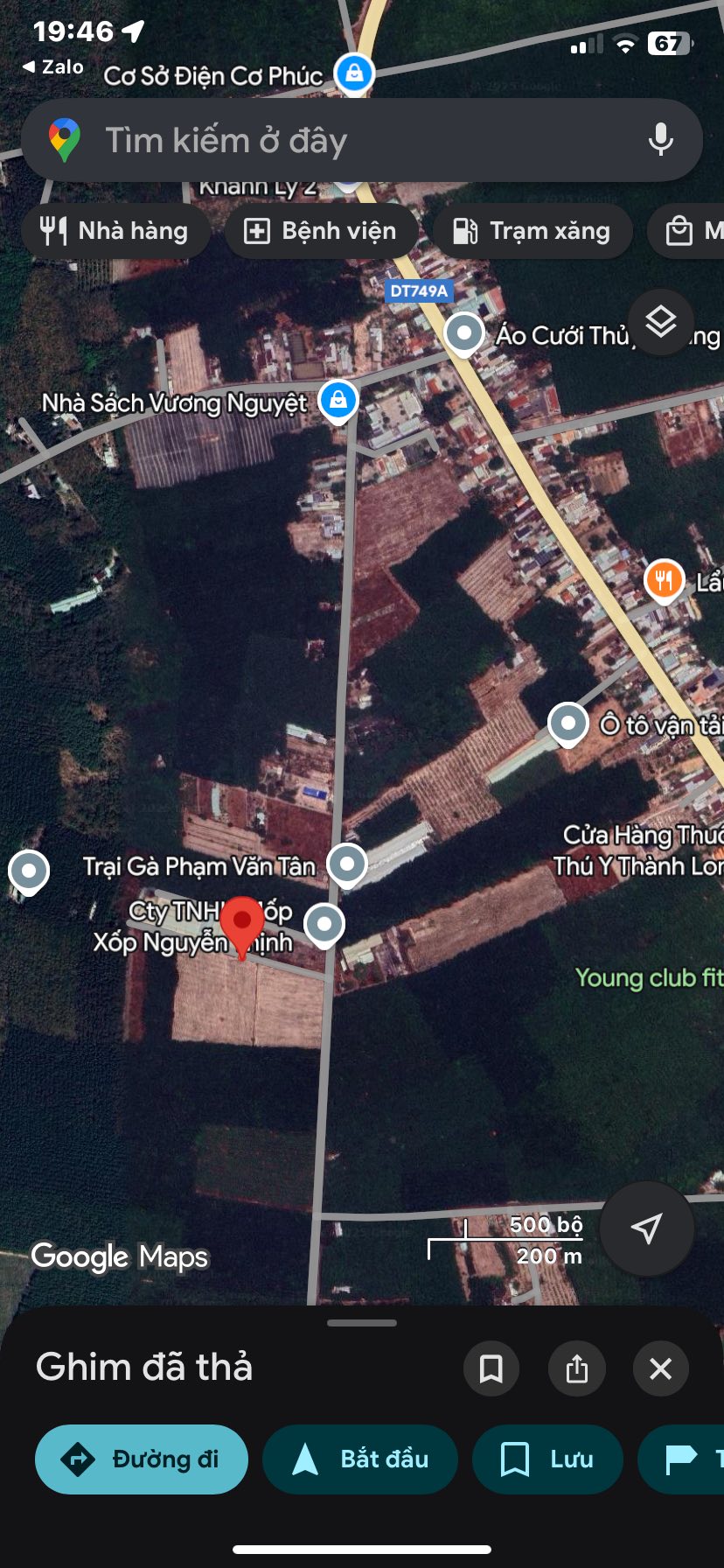Return to Zalo via status bar link
Screen dimensions: 724x1568
(54, 66)
